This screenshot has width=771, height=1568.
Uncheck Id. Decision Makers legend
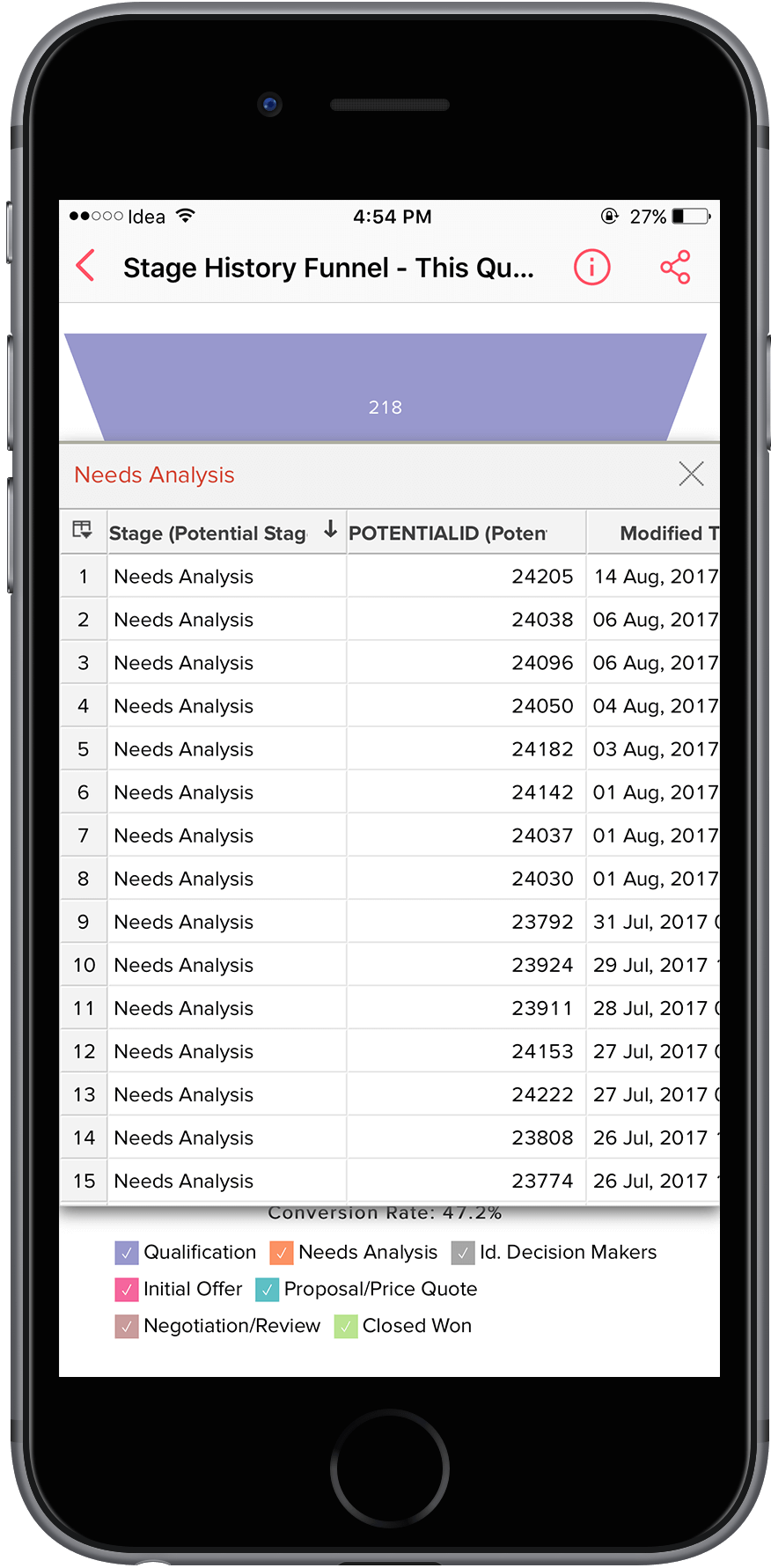click(x=463, y=1252)
